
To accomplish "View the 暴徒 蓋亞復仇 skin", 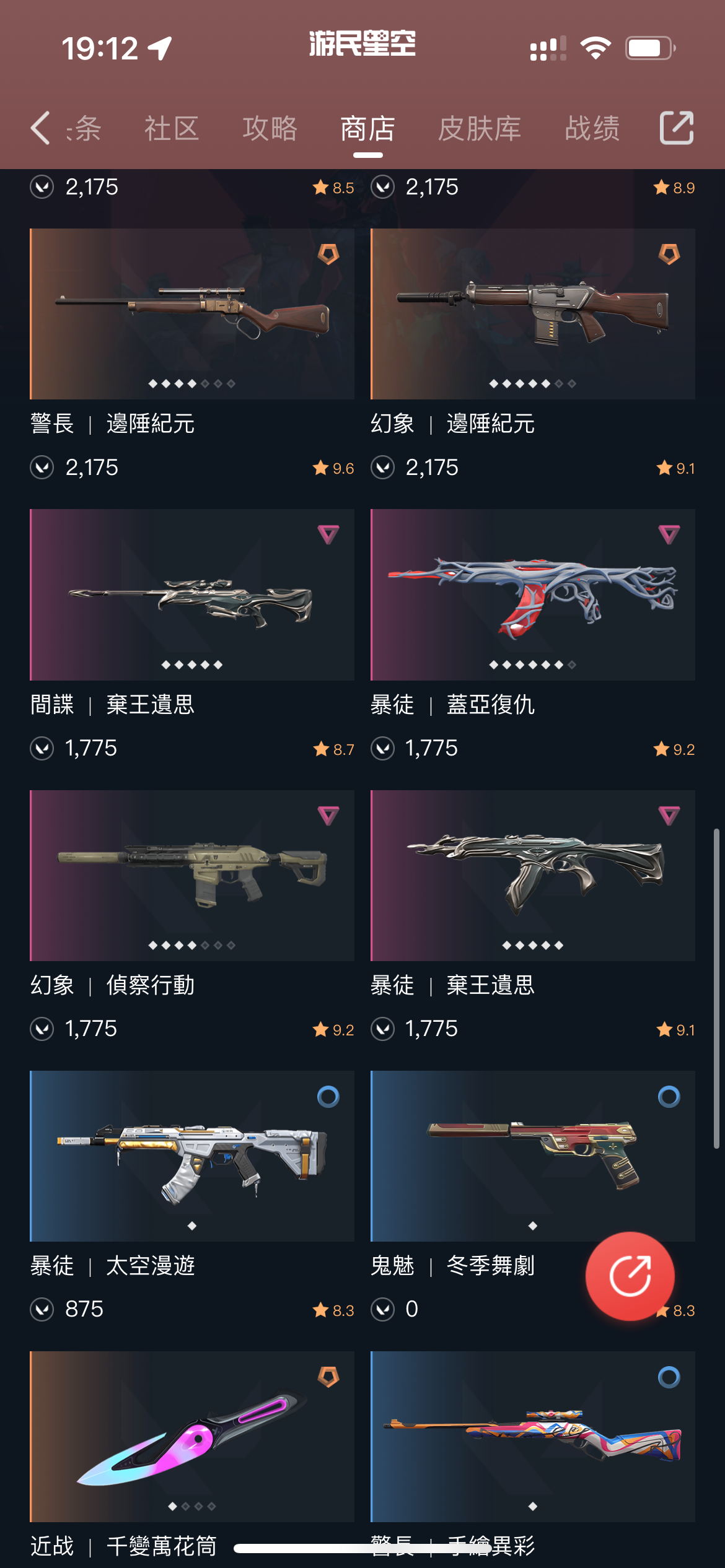I will 532,595.
